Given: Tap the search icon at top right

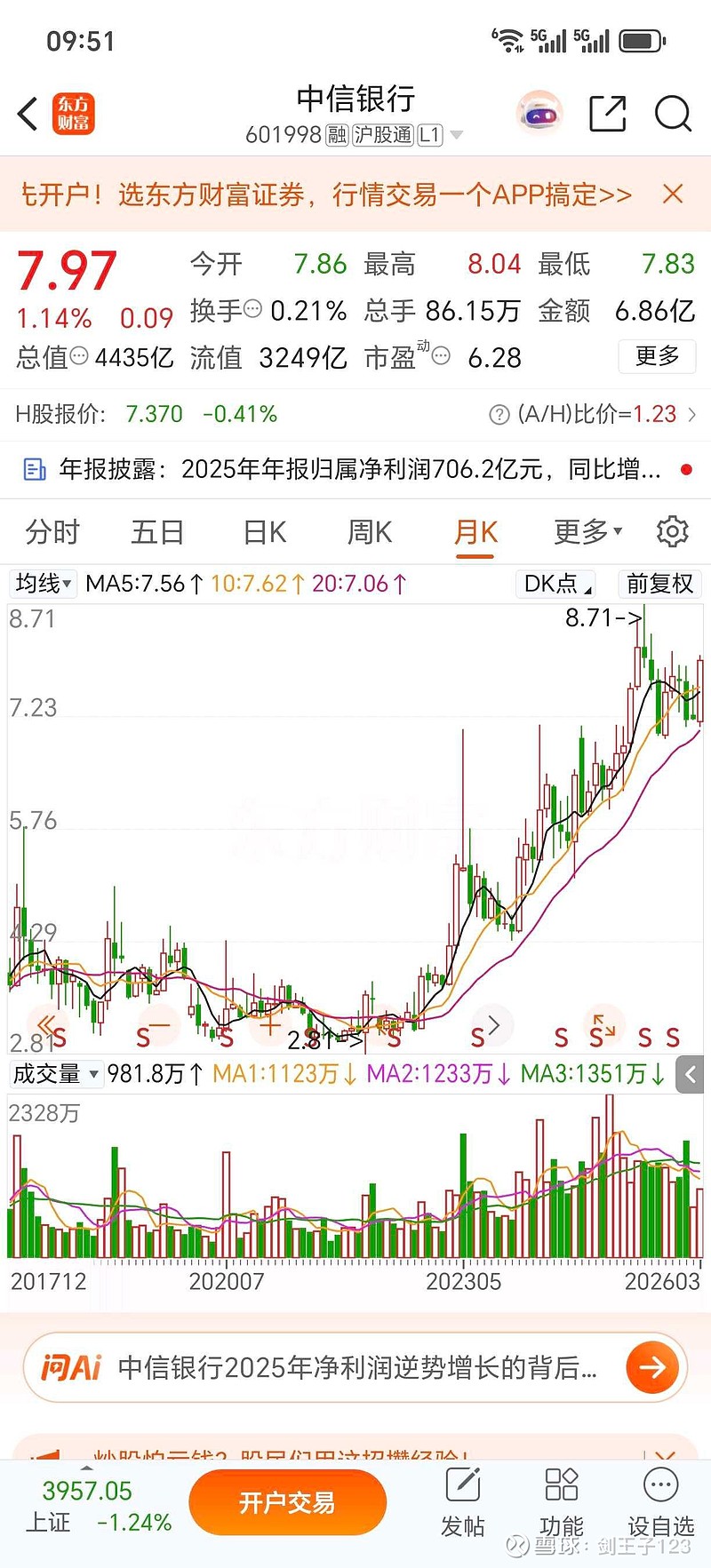Looking at the screenshot, I should (x=673, y=115).
